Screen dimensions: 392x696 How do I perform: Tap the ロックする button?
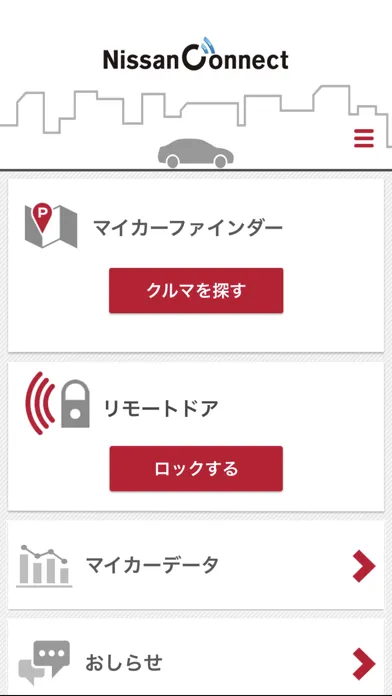point(196,468)
